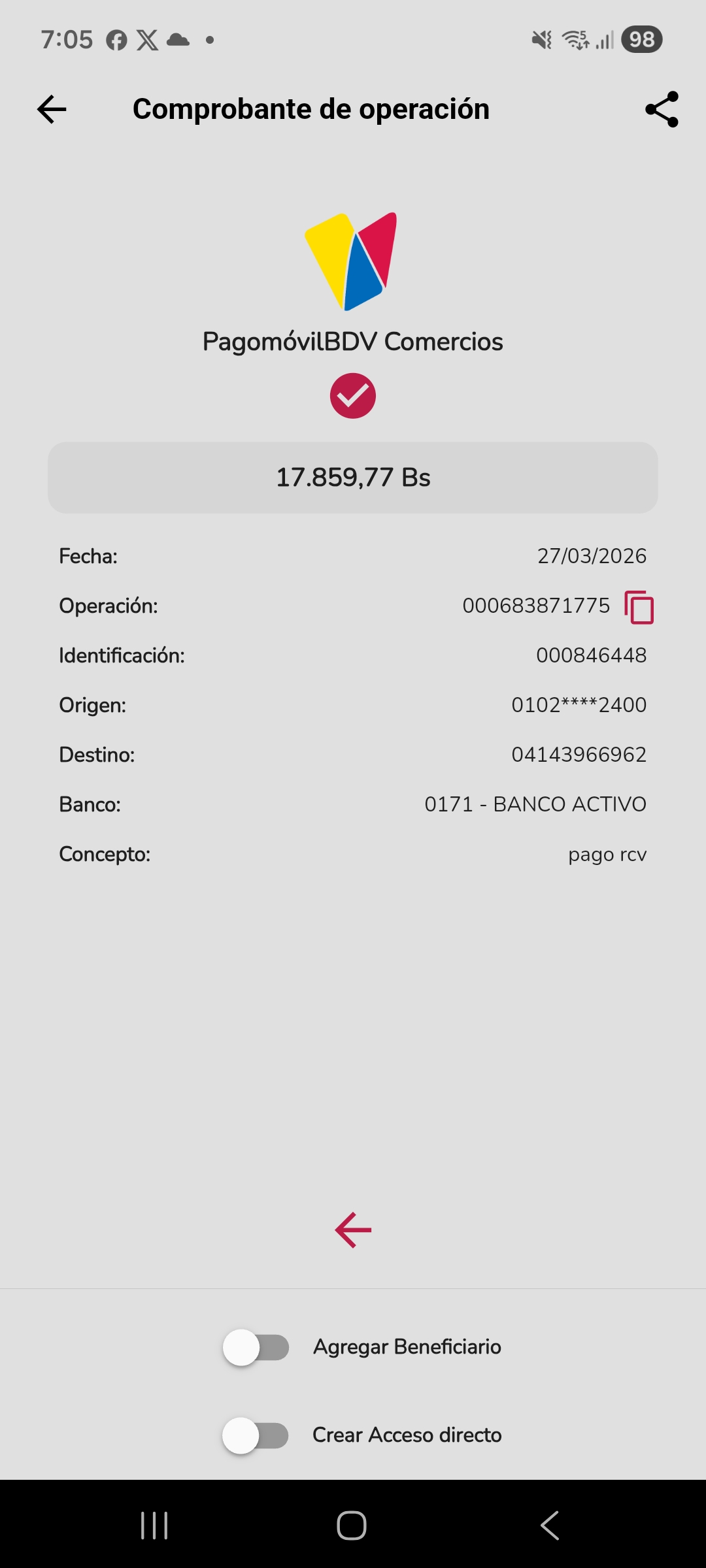Go back using the top-left arrow

click(x=52, y=109)
